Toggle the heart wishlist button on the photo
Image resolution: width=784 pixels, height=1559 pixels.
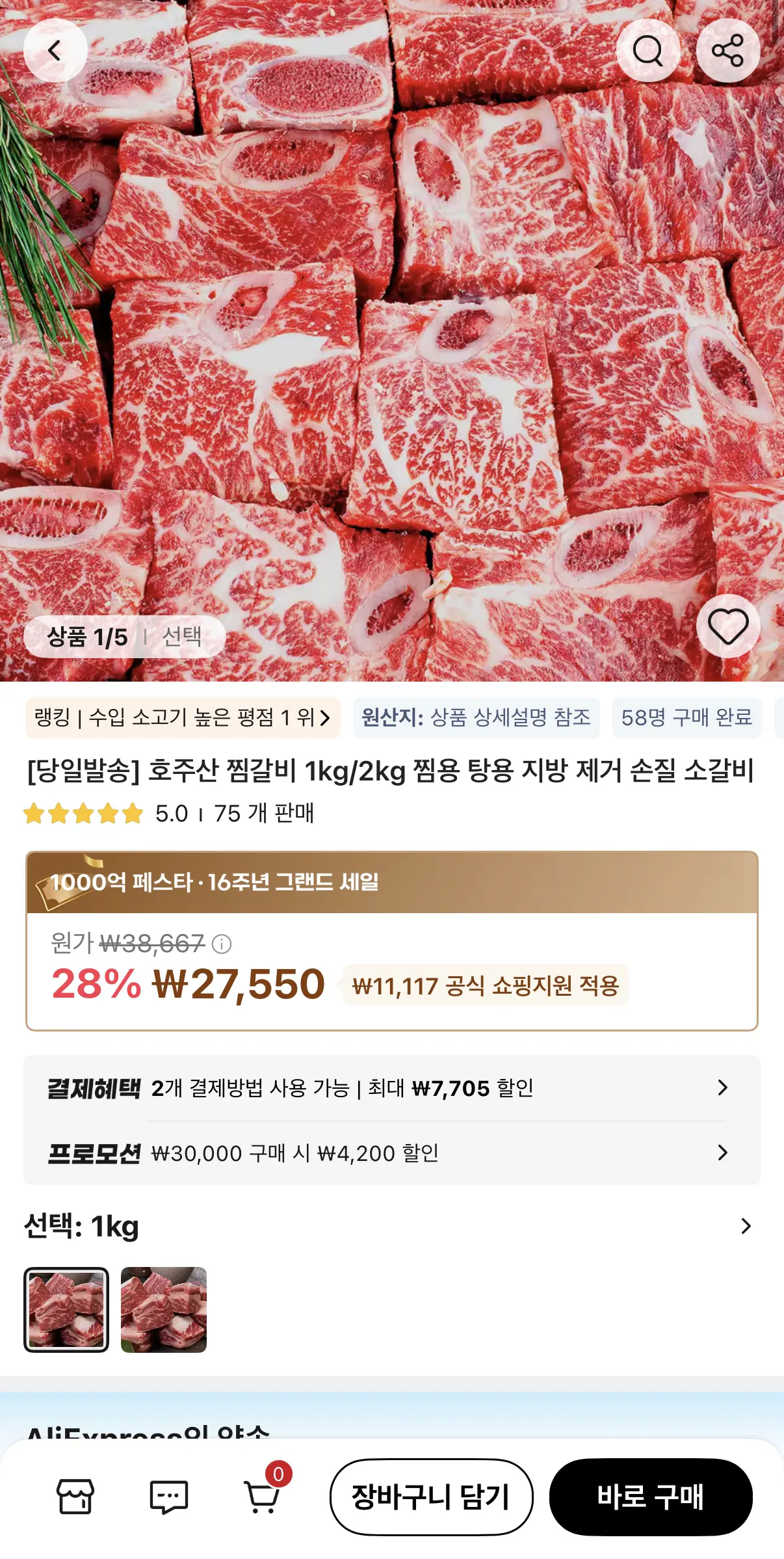click(x=729, y=626)
